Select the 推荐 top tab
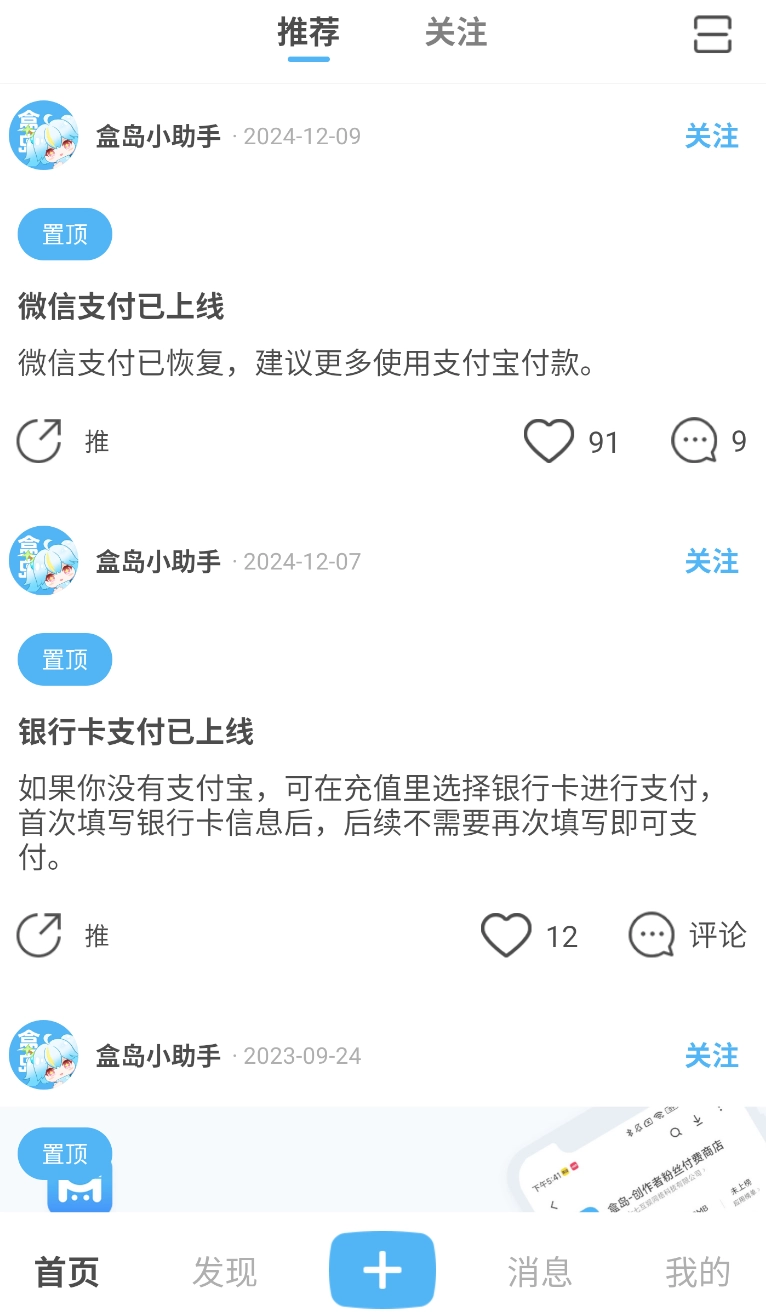Screen dimensions: 766x1312 coord(308,33)
